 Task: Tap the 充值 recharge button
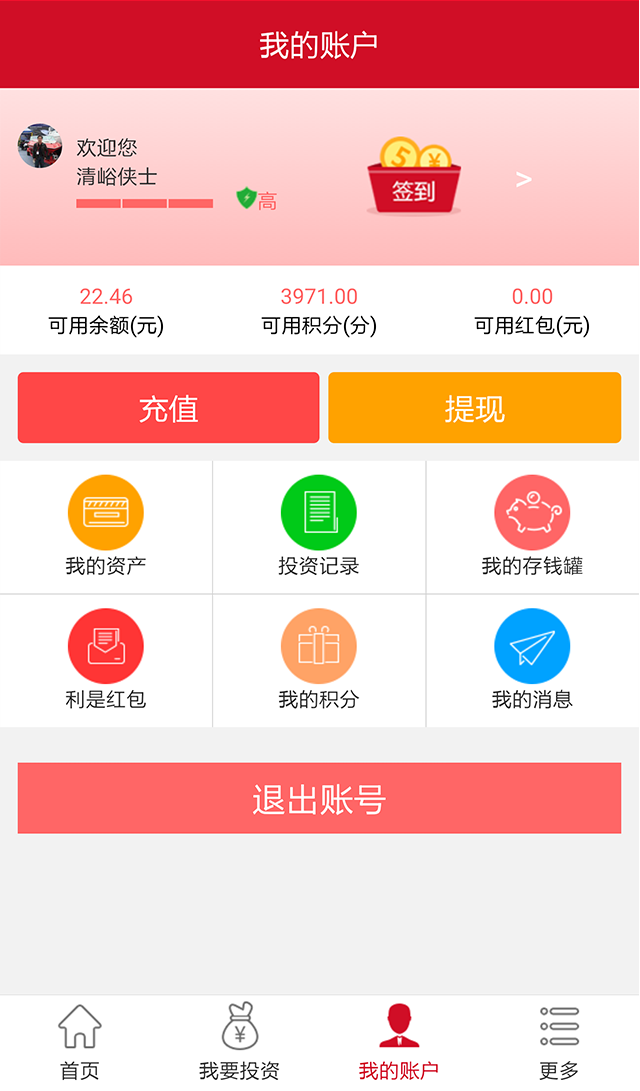point(168,408)
